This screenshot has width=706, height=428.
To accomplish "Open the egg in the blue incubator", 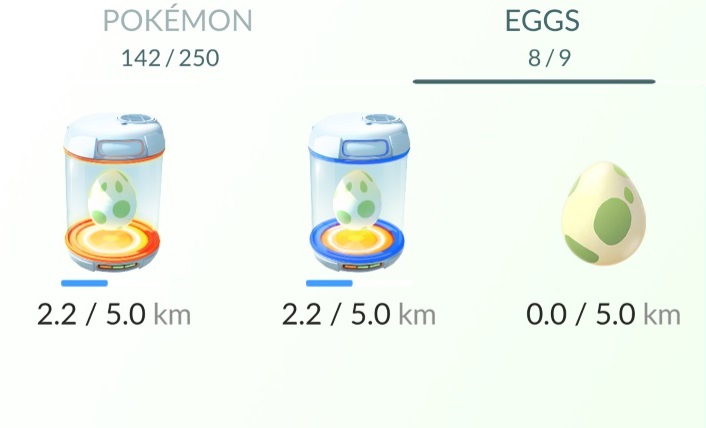I will pyautogui.click(x=358, y=195).
